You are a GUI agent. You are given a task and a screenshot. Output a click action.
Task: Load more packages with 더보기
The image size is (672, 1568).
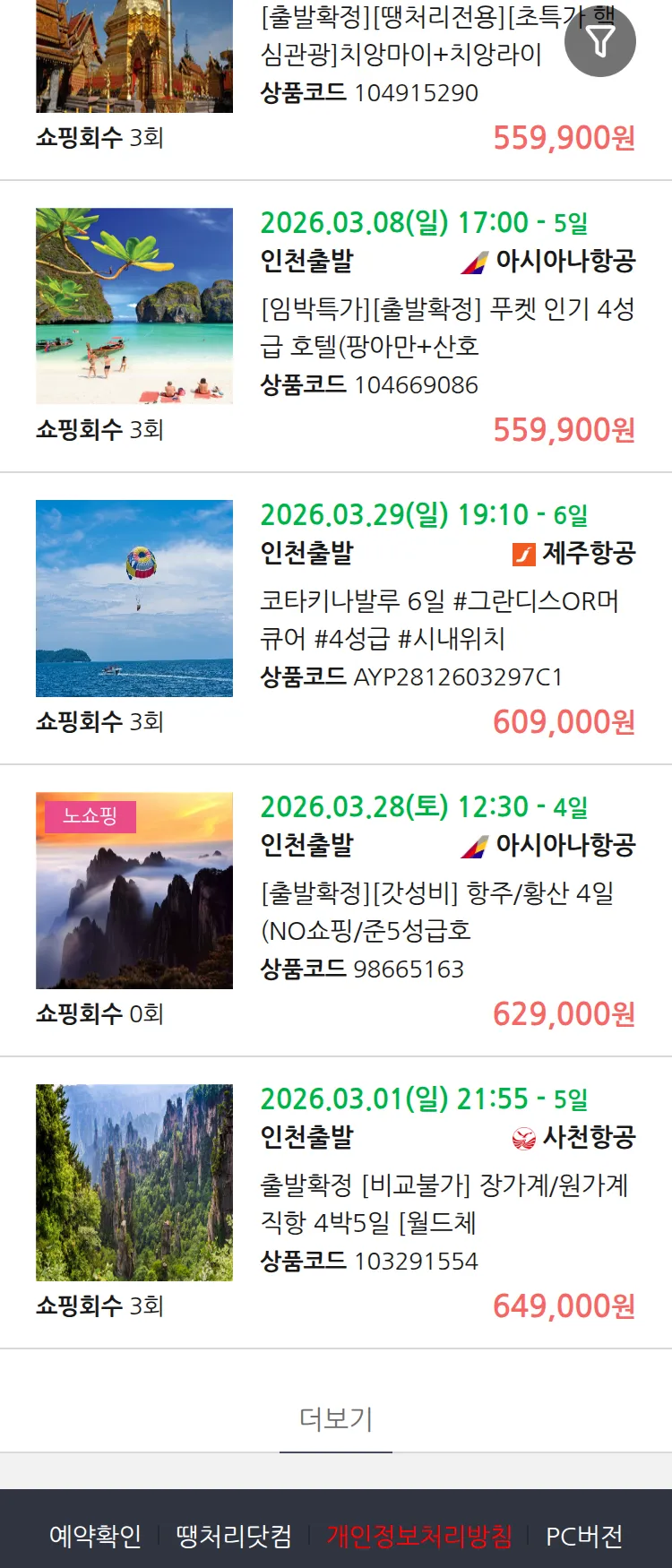336,1417
